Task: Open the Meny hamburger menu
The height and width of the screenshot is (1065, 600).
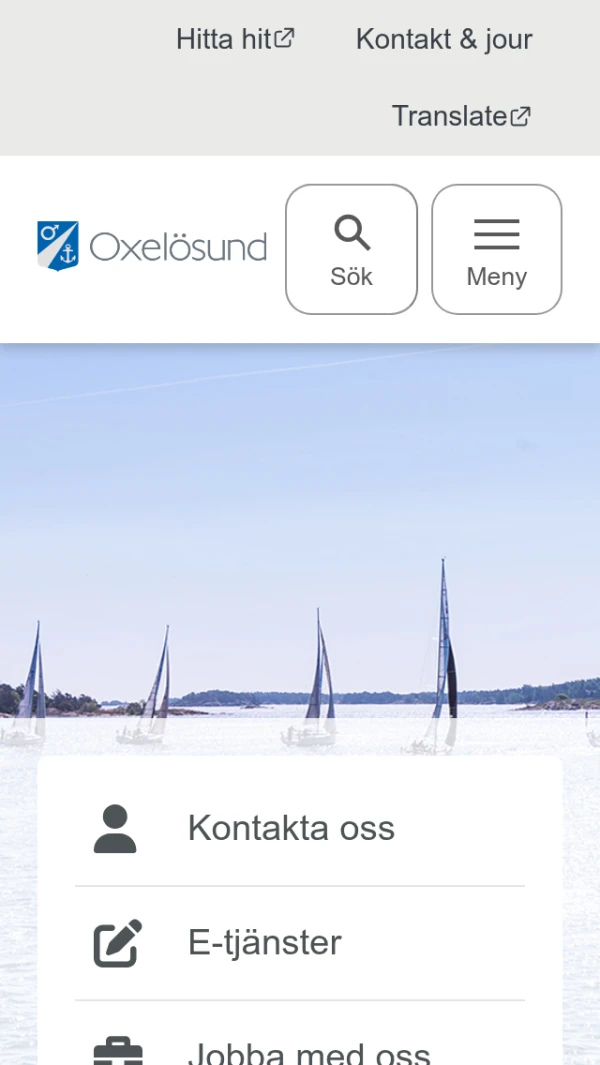Action: pyautogui.click(x=497, y=249)
